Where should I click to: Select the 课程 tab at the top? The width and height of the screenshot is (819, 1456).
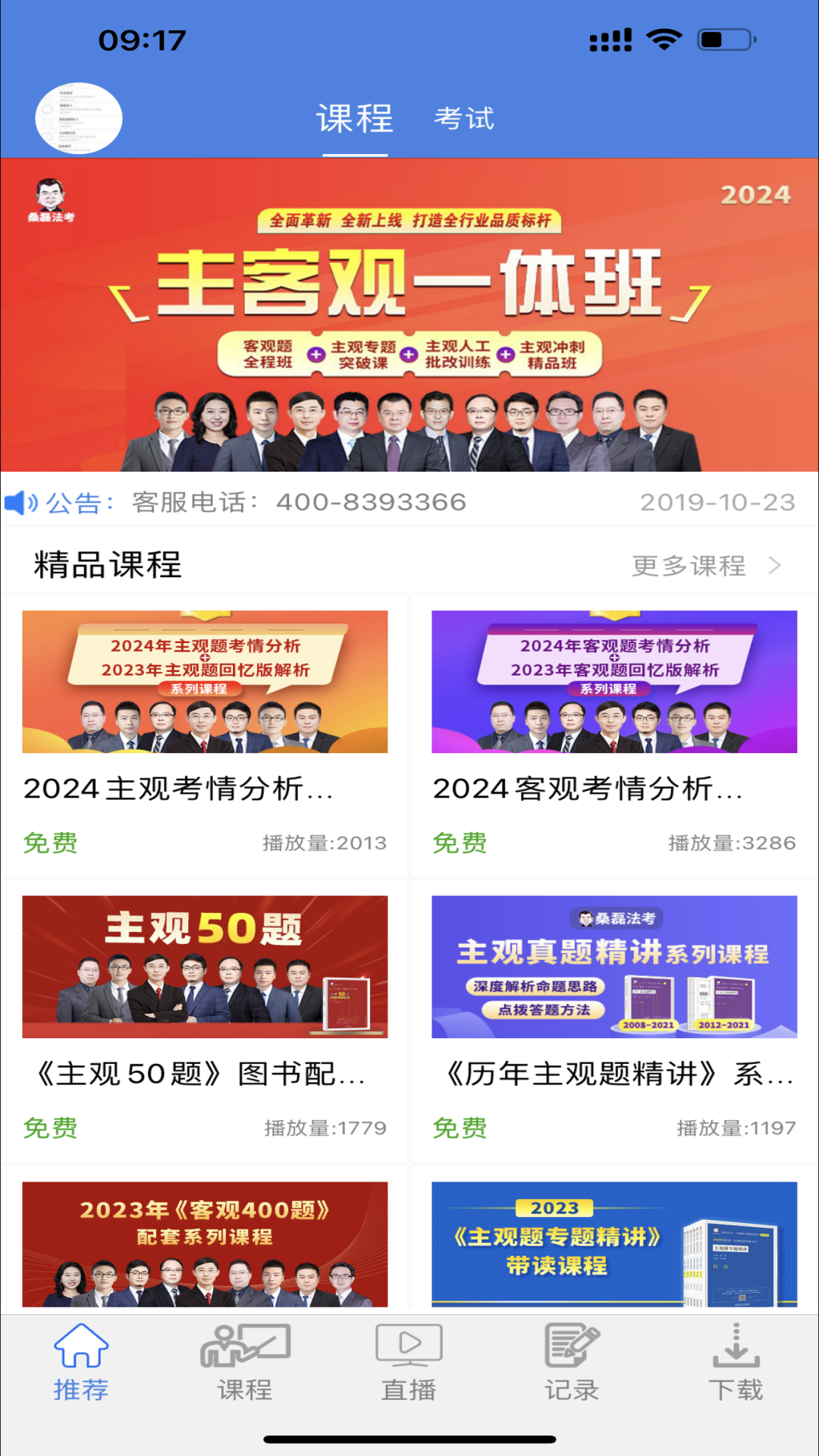[355, 118]
